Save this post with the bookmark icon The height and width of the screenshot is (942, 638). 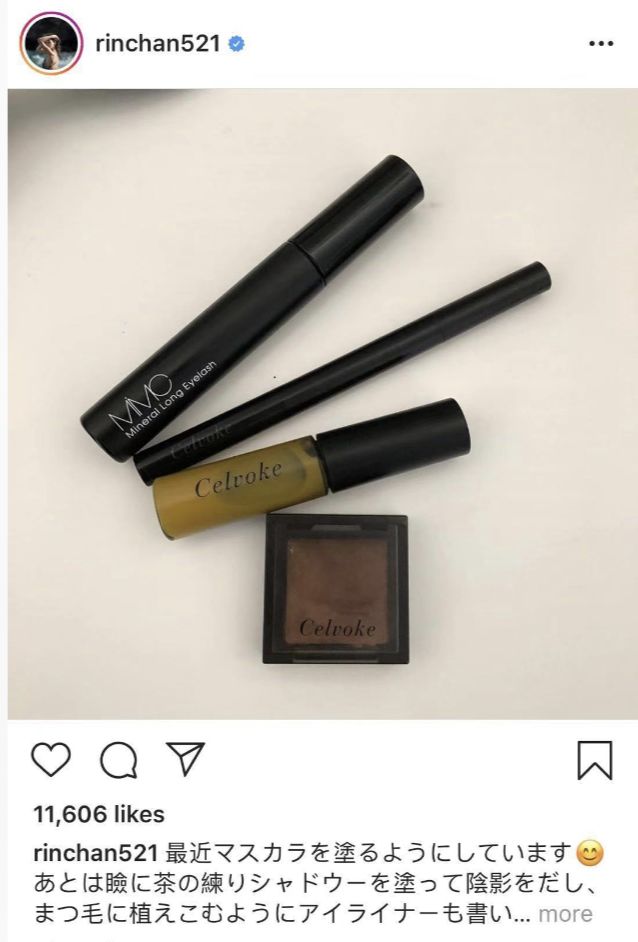594,761
